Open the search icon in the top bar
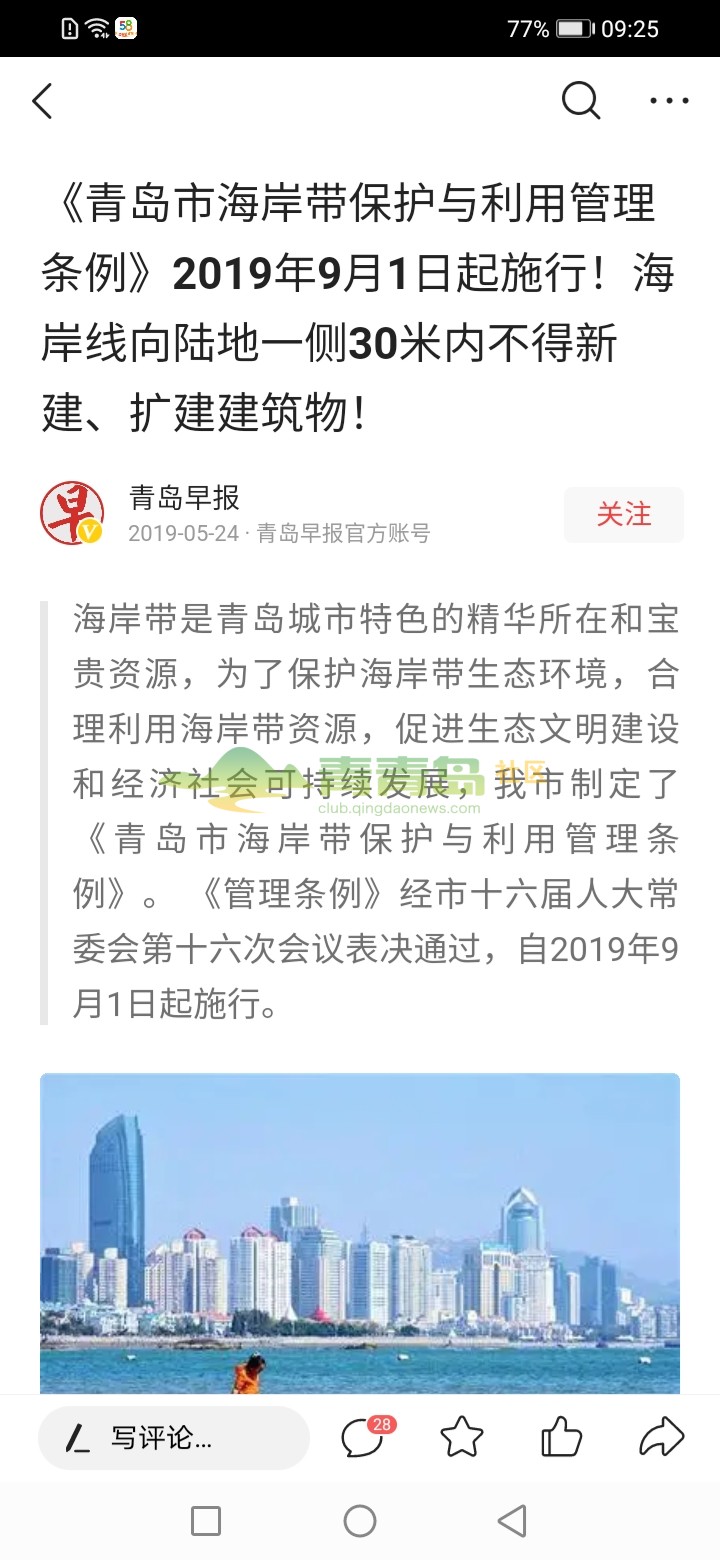Viewport: 720px width, 1560px height. pyautogui.click(x=580, y=100)
